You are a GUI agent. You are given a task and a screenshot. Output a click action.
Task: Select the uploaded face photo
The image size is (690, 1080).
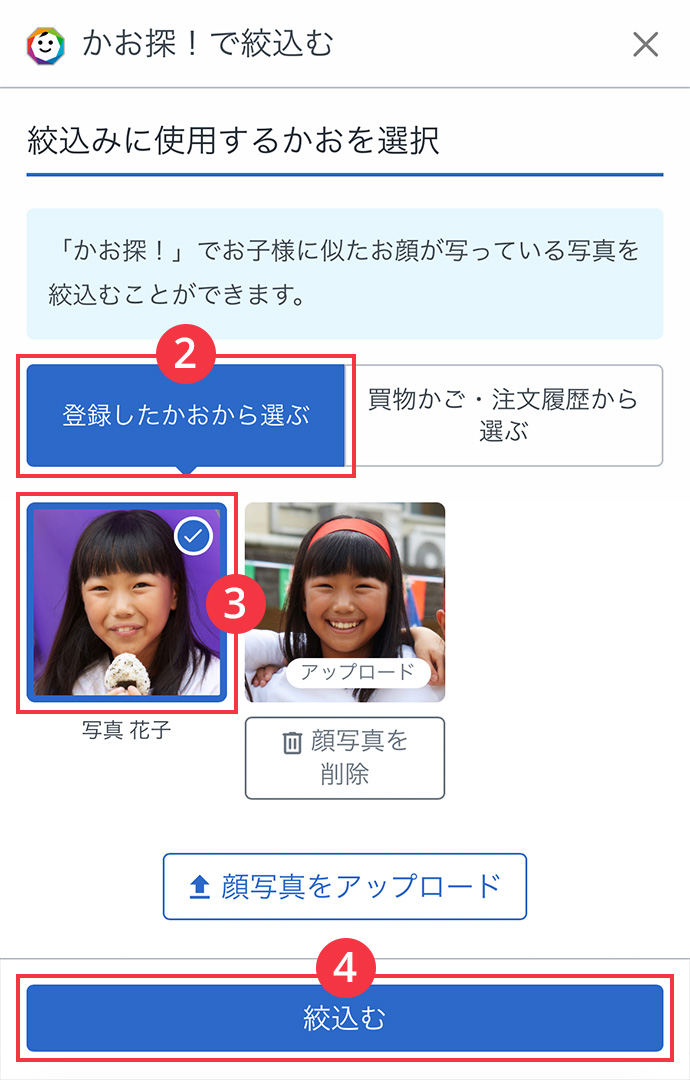[x=344, y=600]
